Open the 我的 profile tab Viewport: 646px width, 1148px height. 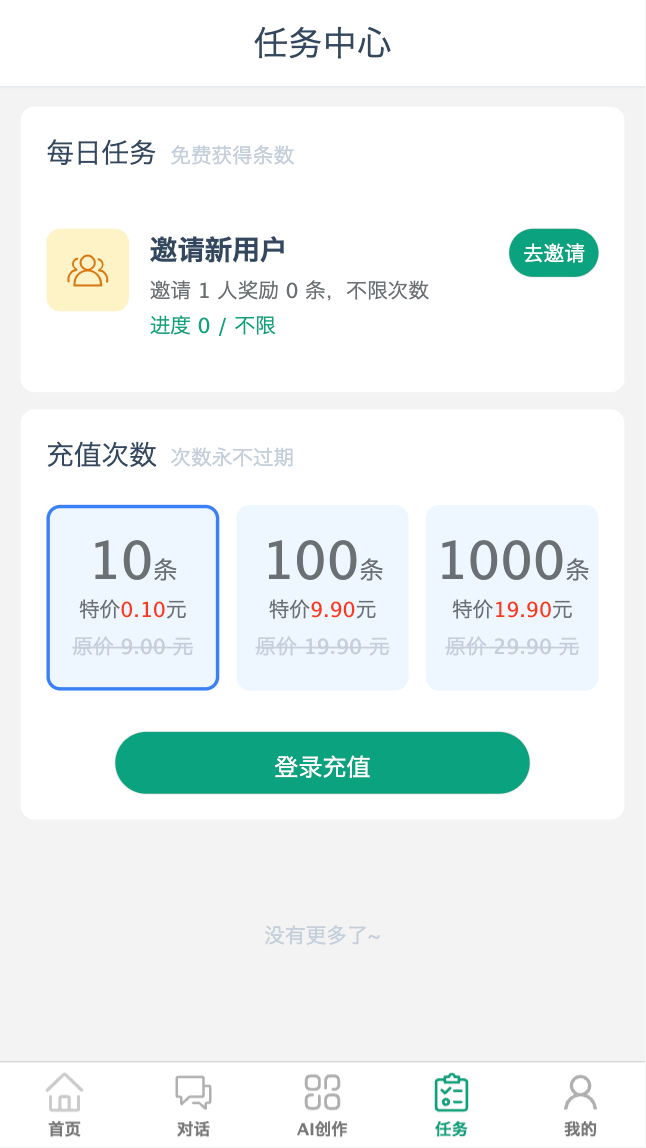[580, 1105]
